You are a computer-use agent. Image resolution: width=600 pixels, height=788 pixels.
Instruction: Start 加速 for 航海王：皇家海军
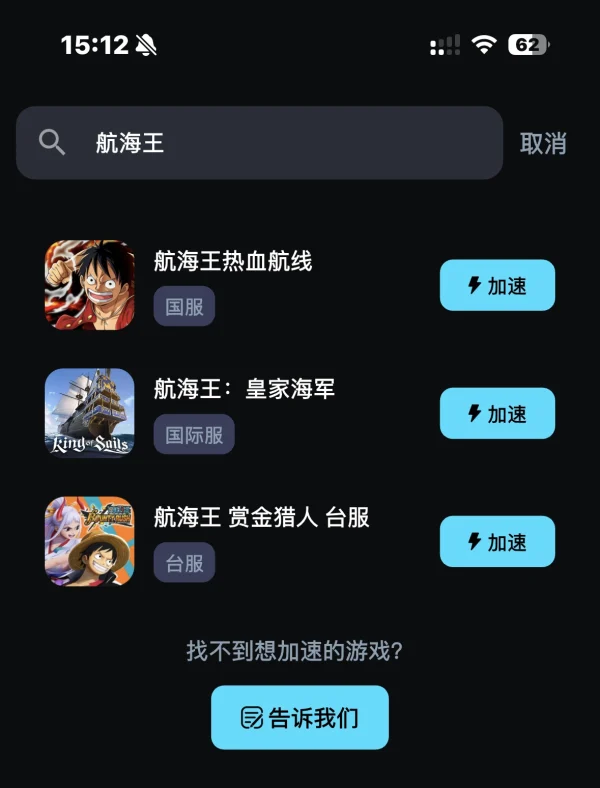497,414
